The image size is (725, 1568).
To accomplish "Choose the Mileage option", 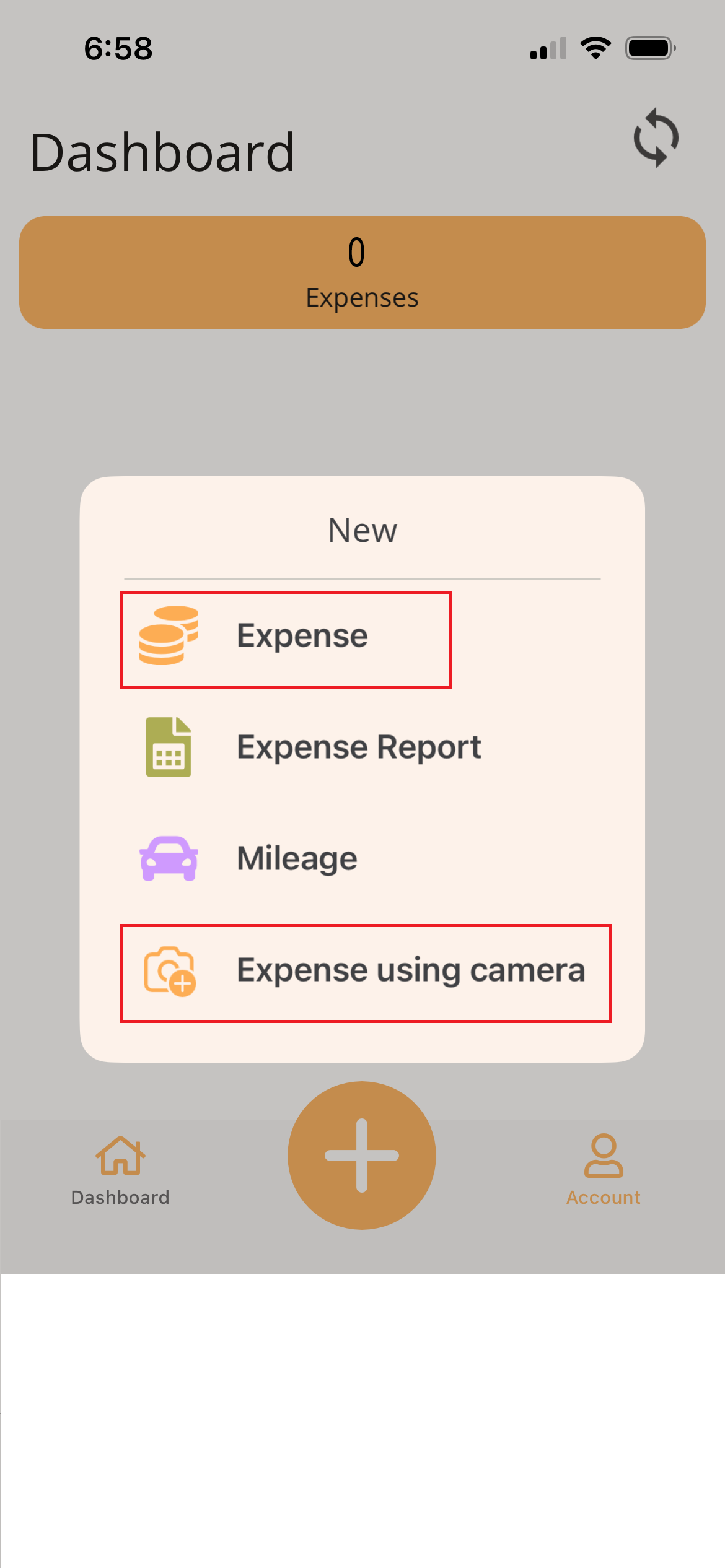I will point(296,858).
